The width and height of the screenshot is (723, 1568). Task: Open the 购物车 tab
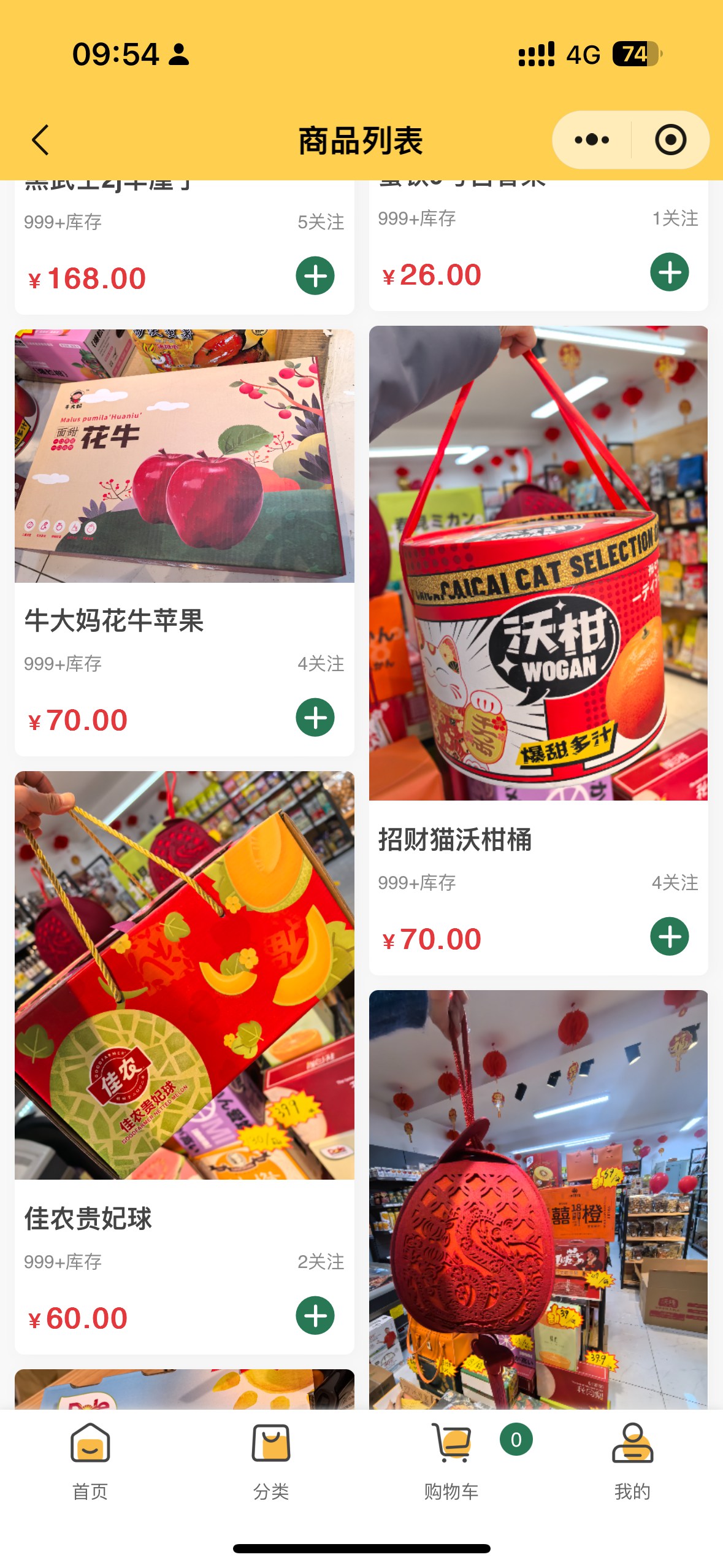[452, 1460]
